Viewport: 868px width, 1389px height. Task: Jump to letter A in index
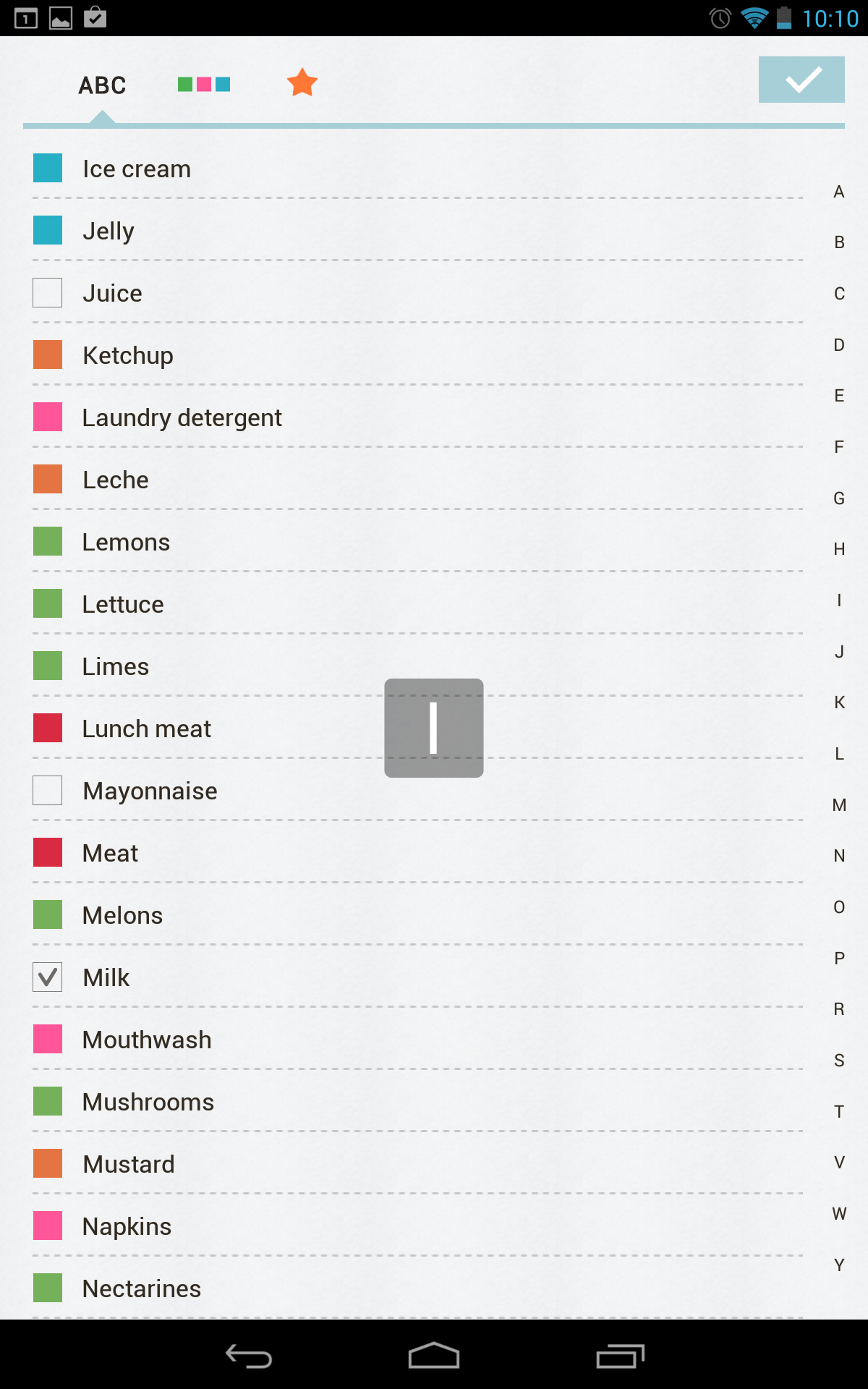(839, 192)
